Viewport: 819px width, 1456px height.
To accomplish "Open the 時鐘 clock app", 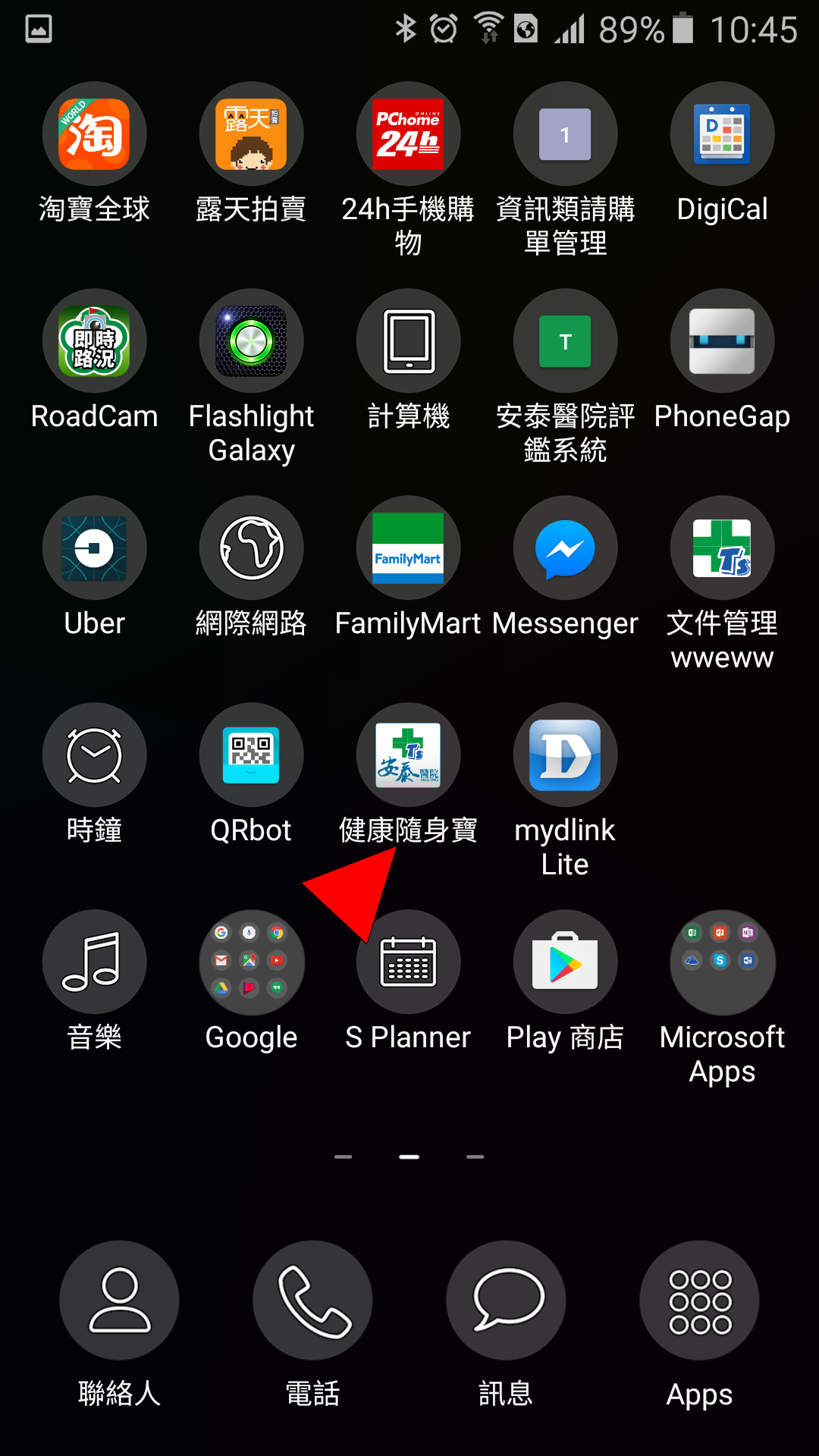I will 94,755.
